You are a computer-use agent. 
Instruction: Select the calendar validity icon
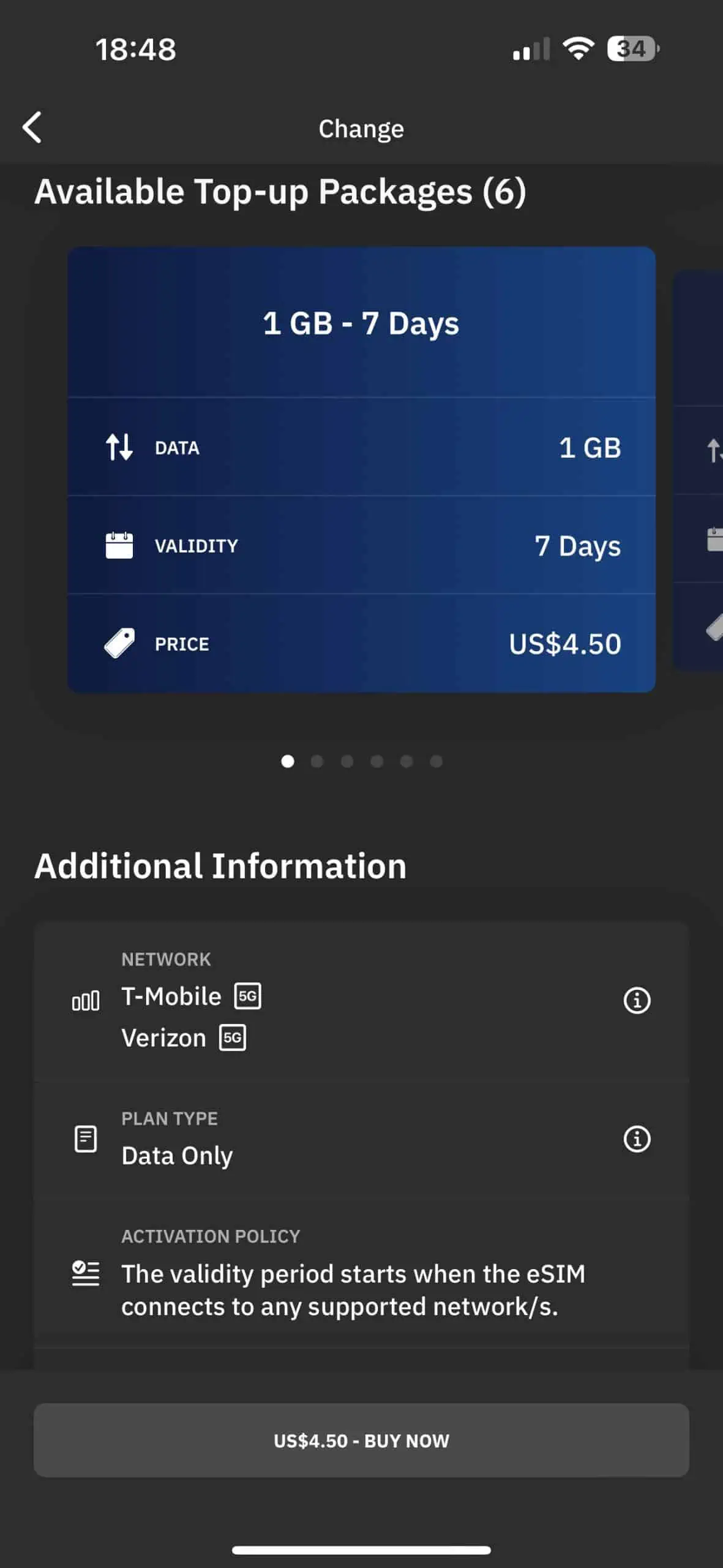coord(120,545)
